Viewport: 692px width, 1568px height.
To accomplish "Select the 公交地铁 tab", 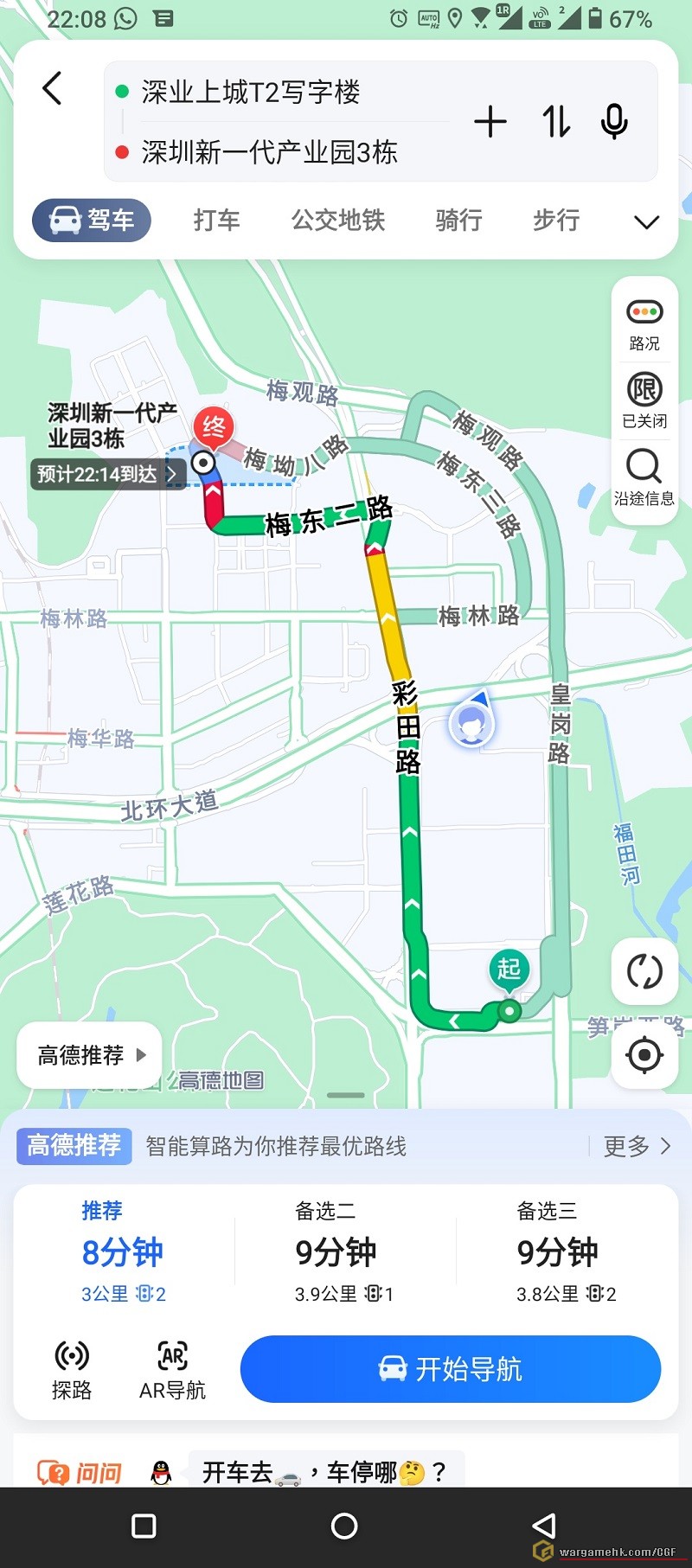I will 338,221.
